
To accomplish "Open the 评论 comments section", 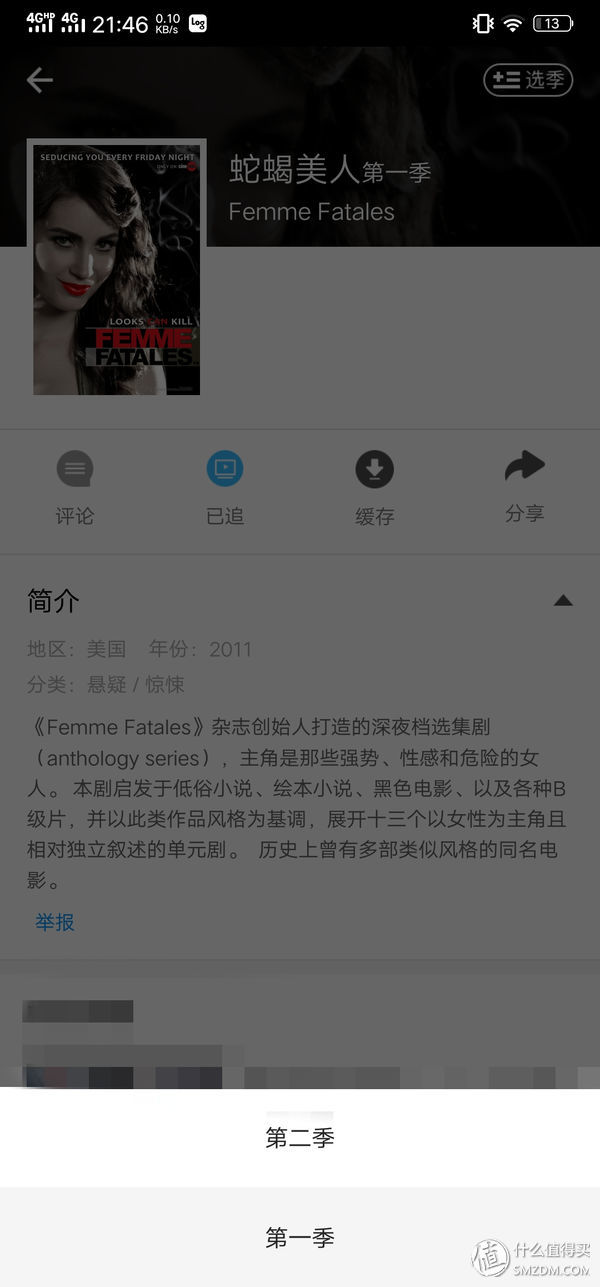I will 75,488.
